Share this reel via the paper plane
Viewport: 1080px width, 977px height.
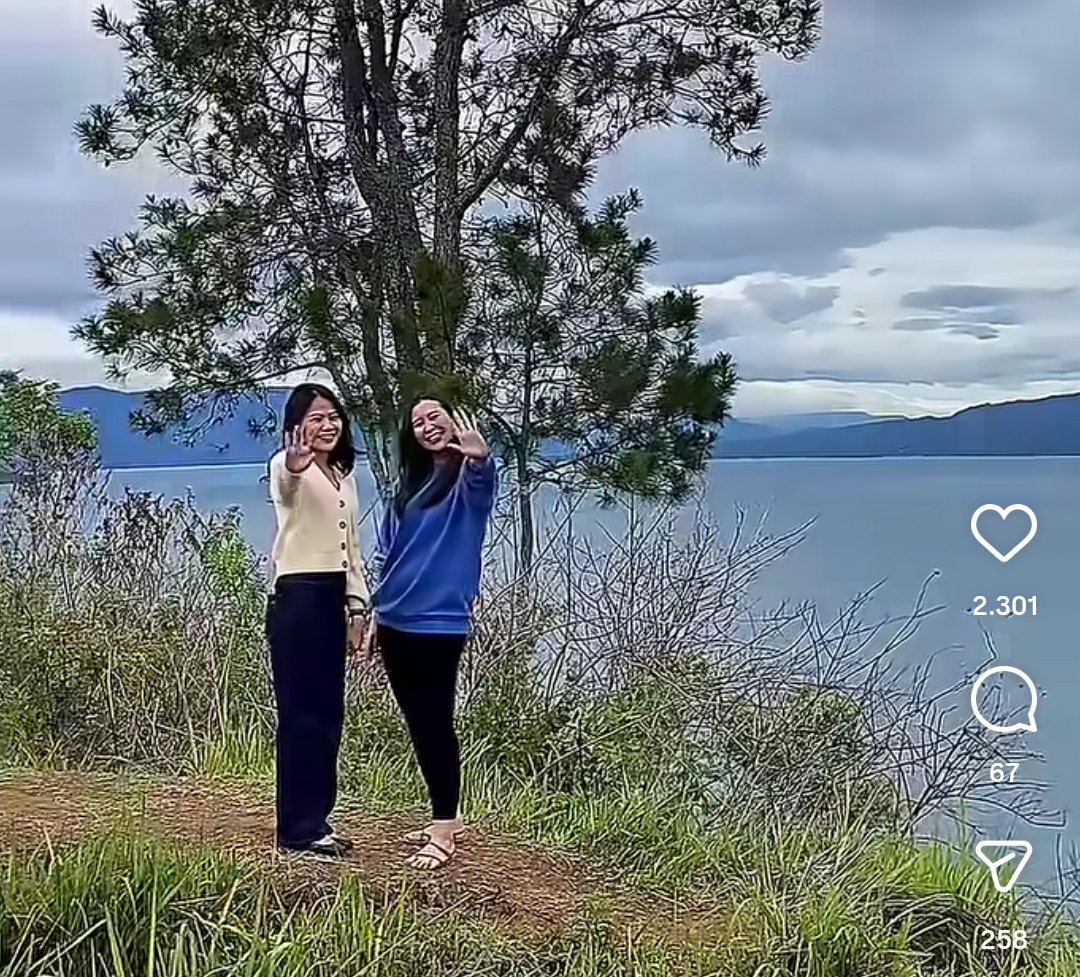(1003, 864)
